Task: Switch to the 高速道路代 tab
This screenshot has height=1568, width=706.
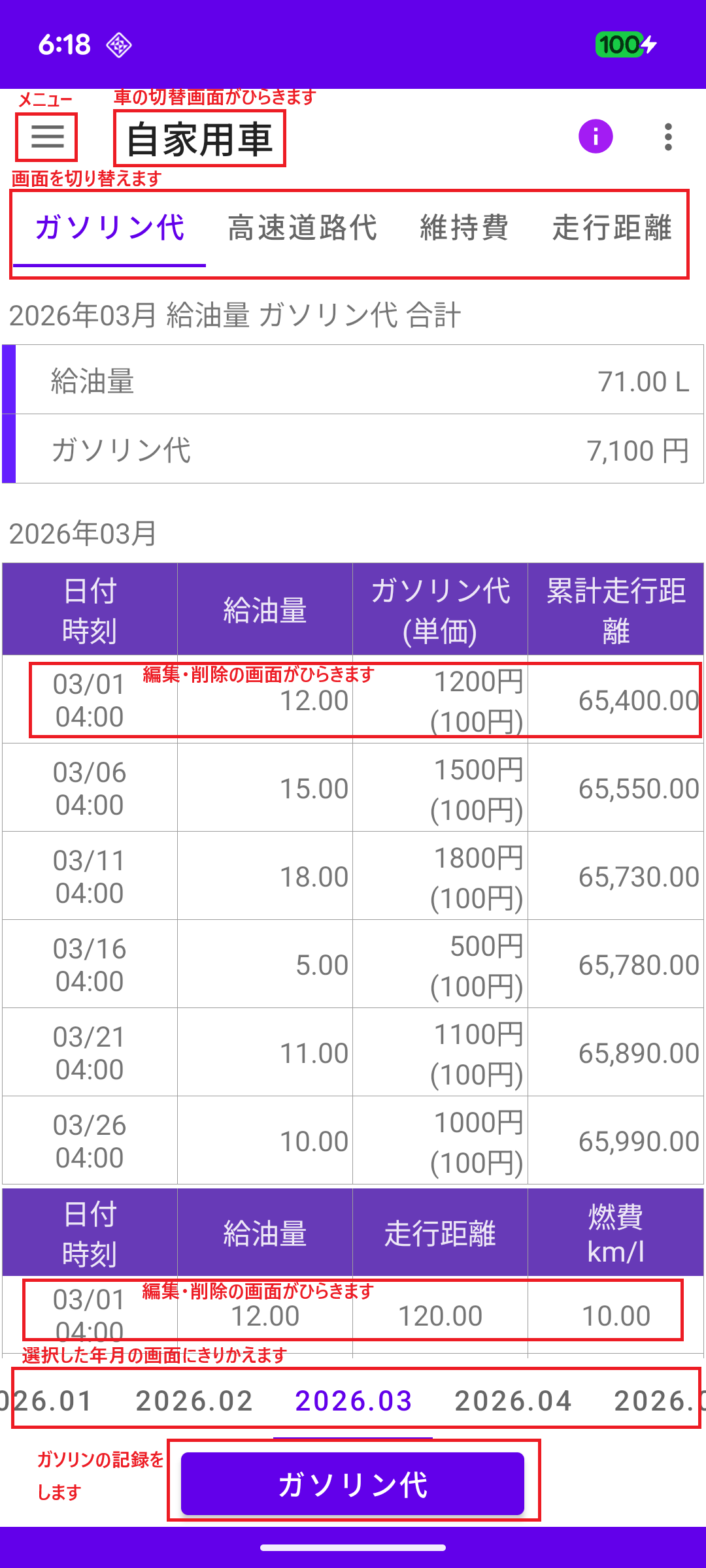Action: tap(302, 229)
